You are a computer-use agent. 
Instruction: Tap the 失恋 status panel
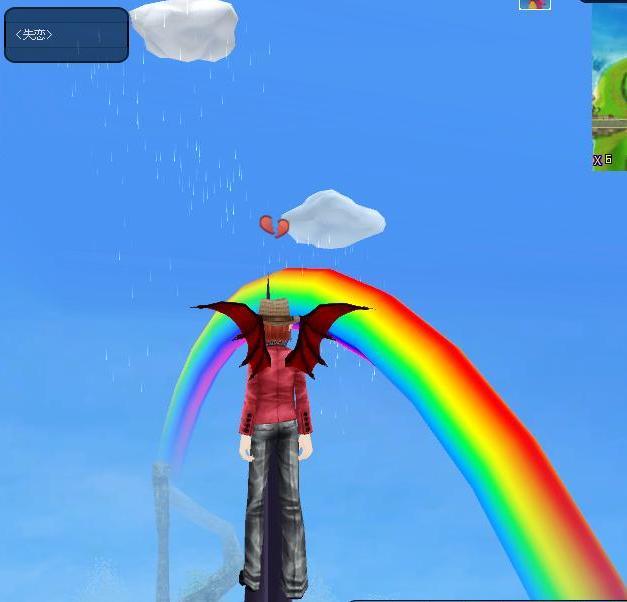pyautogui.click(x=66, y=35)
